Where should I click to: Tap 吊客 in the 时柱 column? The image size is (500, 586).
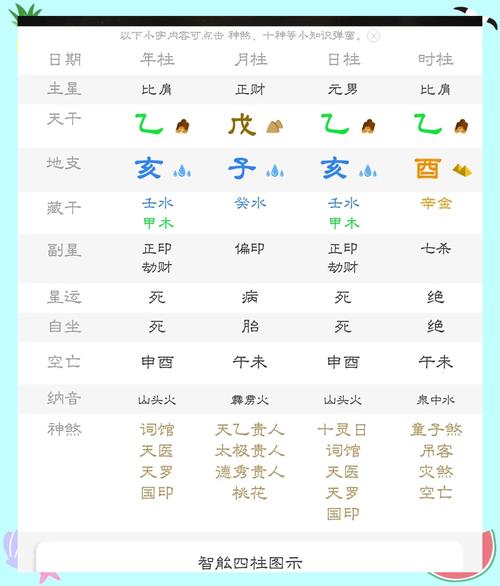pyautogui.click(x=436, y=451)
